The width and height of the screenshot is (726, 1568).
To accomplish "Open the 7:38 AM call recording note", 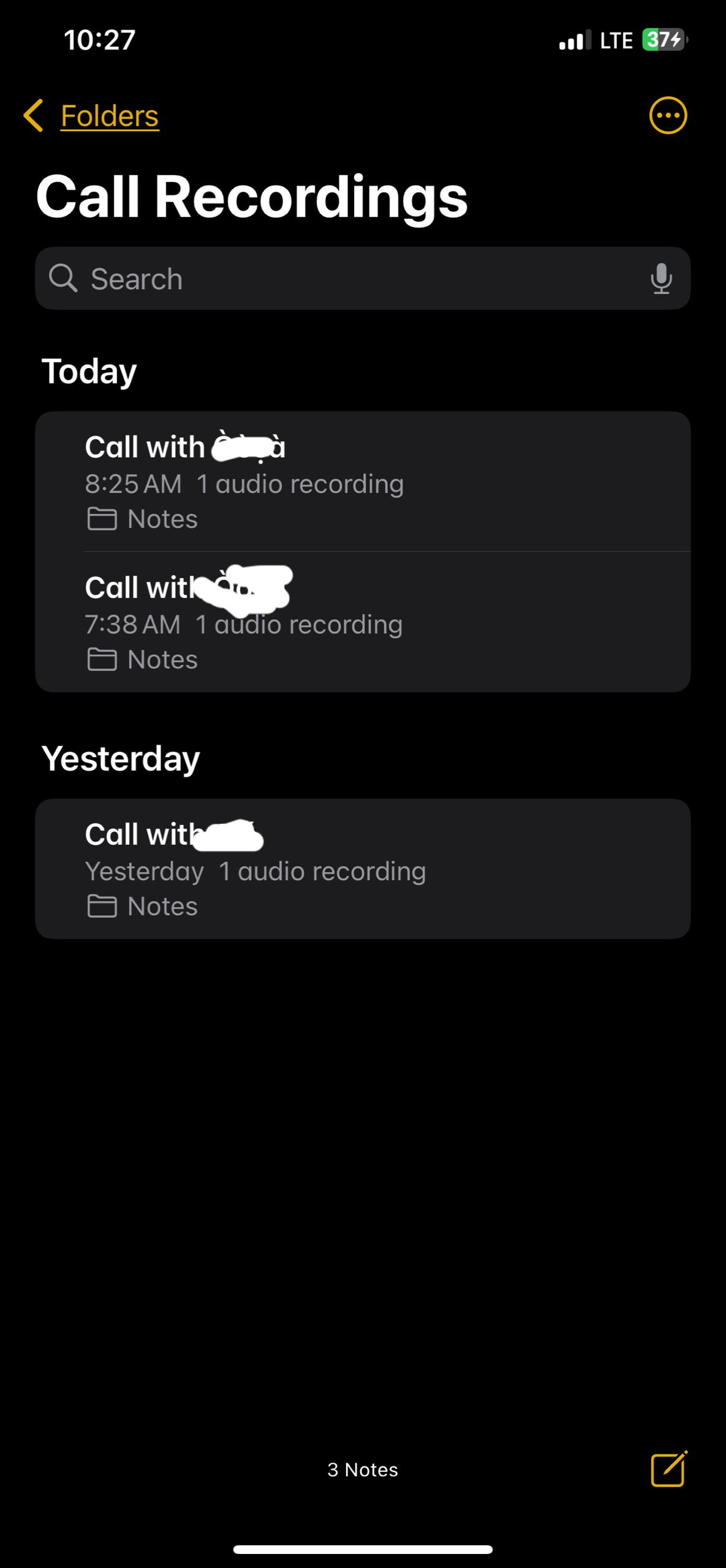I will [x=363, y=622].
